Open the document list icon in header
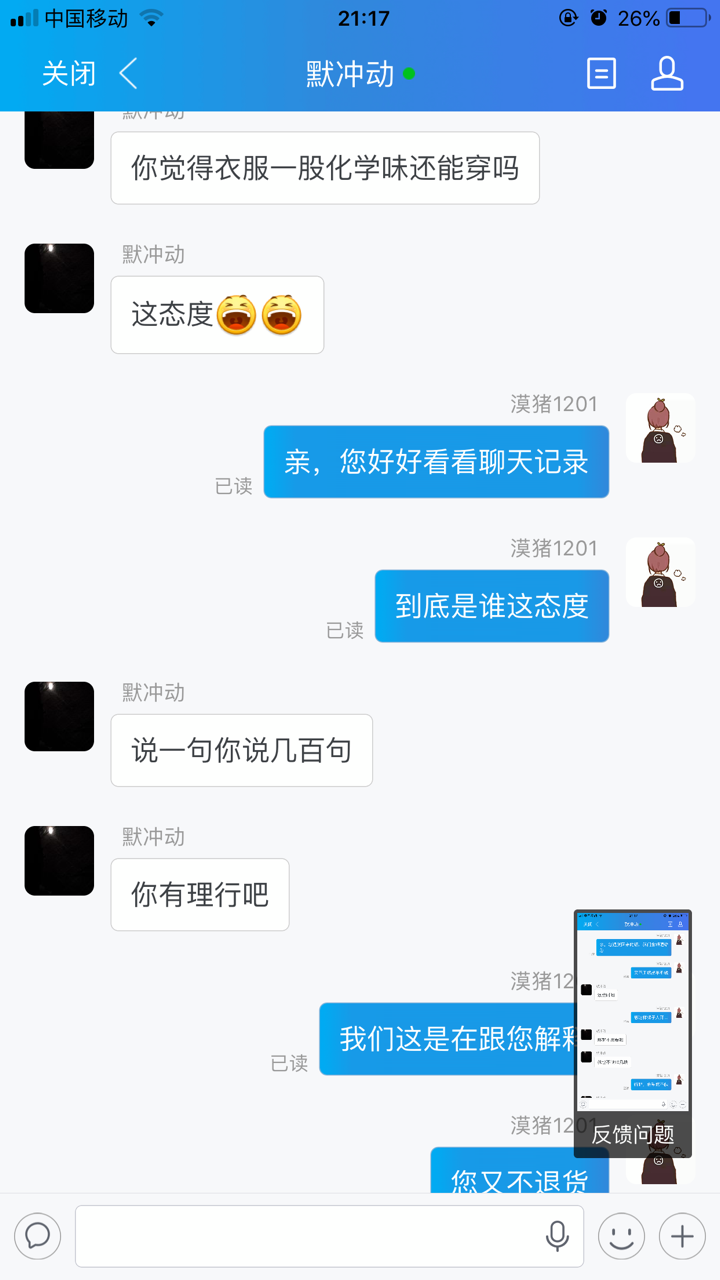This screenshot has width=720, height=1280. [x=601, y=74]
